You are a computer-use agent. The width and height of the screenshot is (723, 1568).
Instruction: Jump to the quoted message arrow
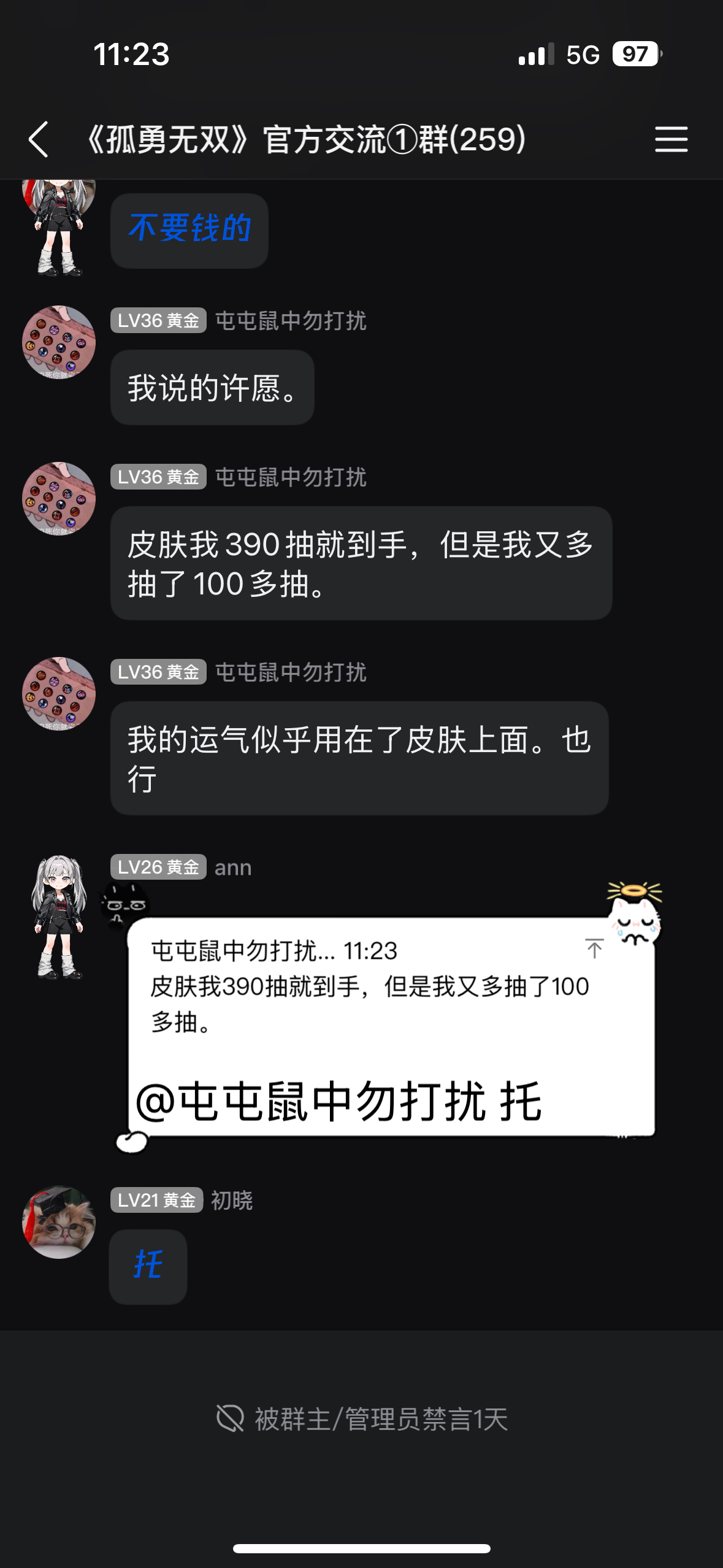[x=594, y=948]
